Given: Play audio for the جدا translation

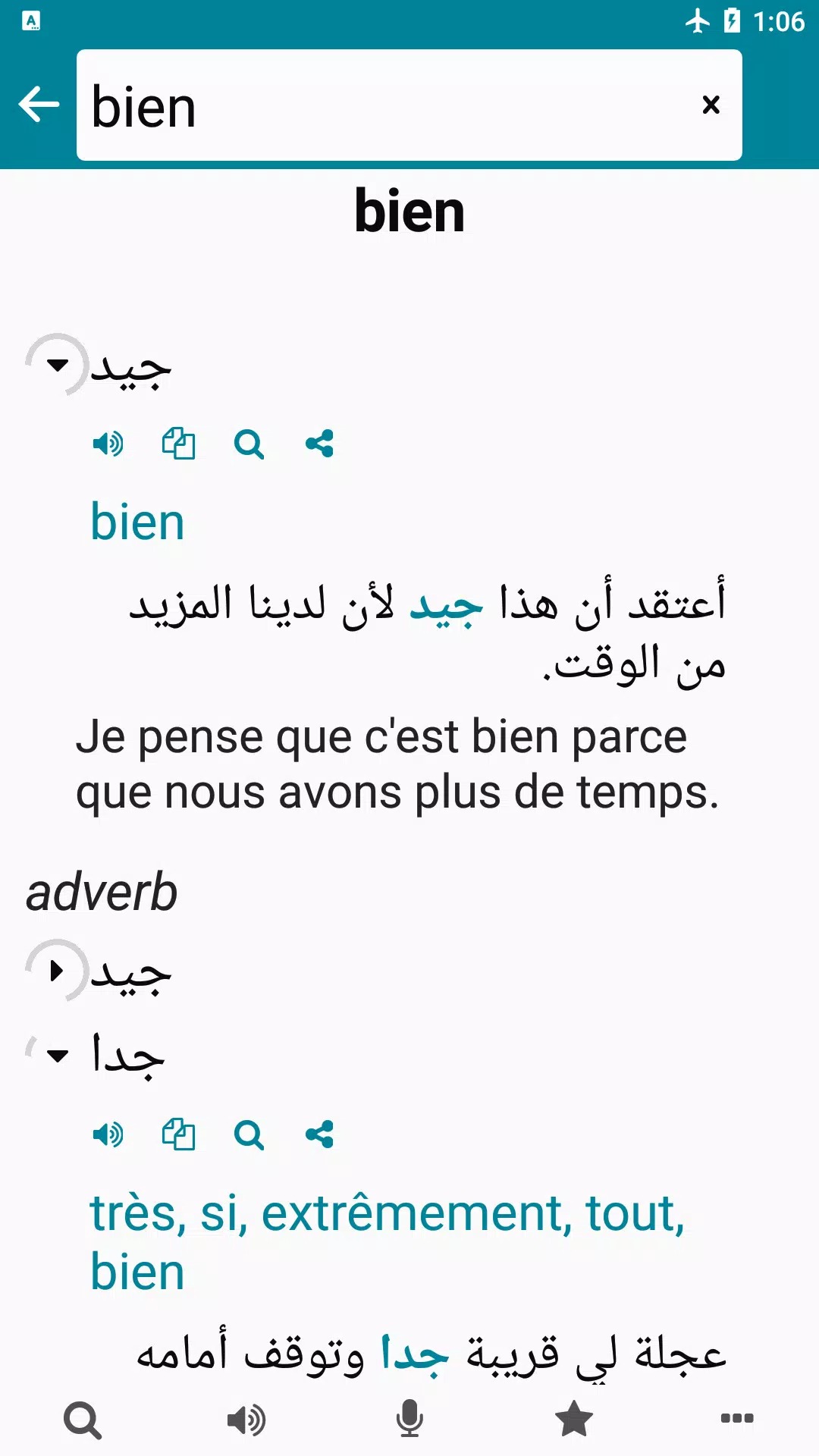Looking at the screenshot, I should click(x=108, y=1134).
